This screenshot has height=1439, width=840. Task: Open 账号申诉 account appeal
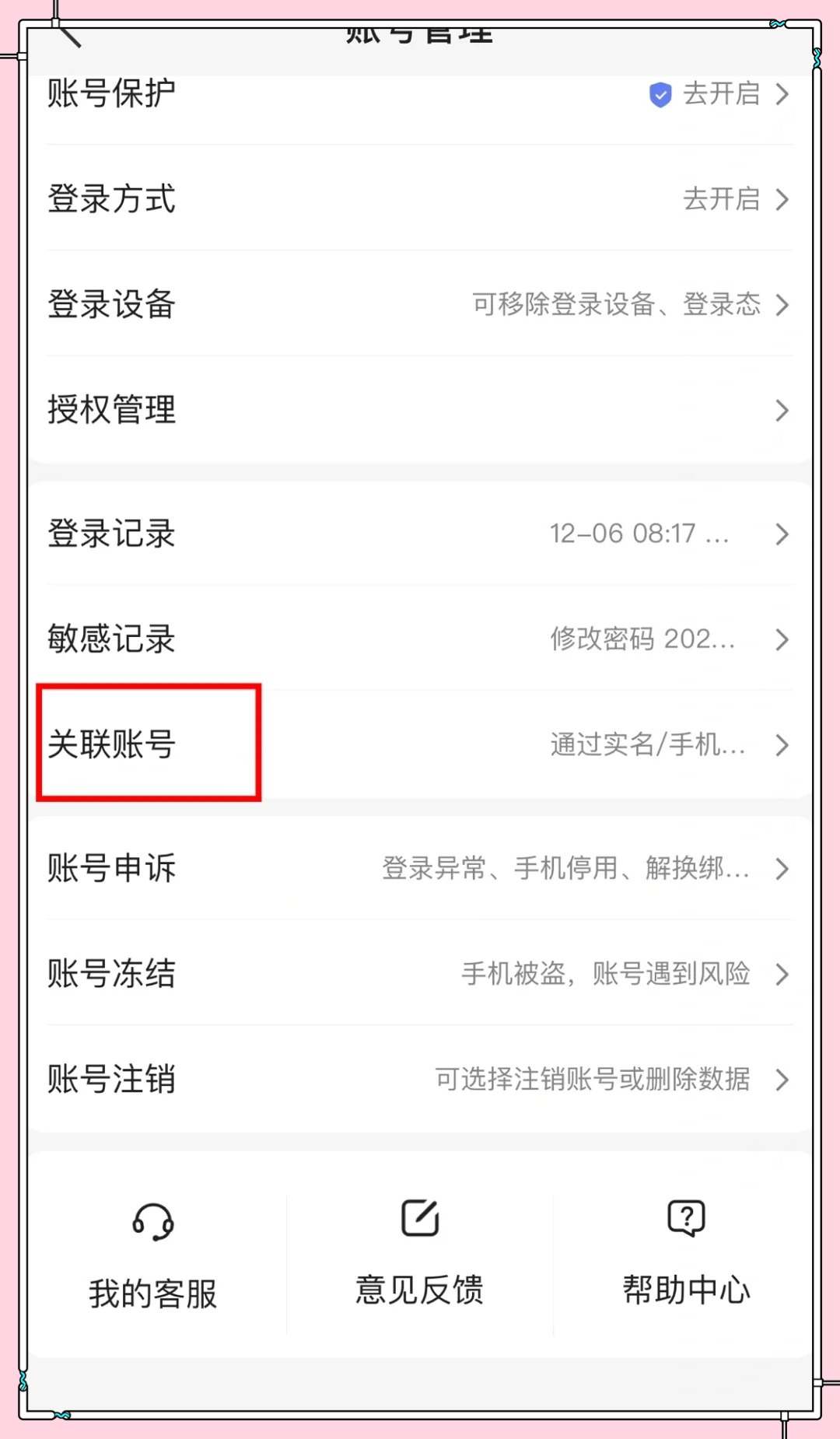(420, 868)
